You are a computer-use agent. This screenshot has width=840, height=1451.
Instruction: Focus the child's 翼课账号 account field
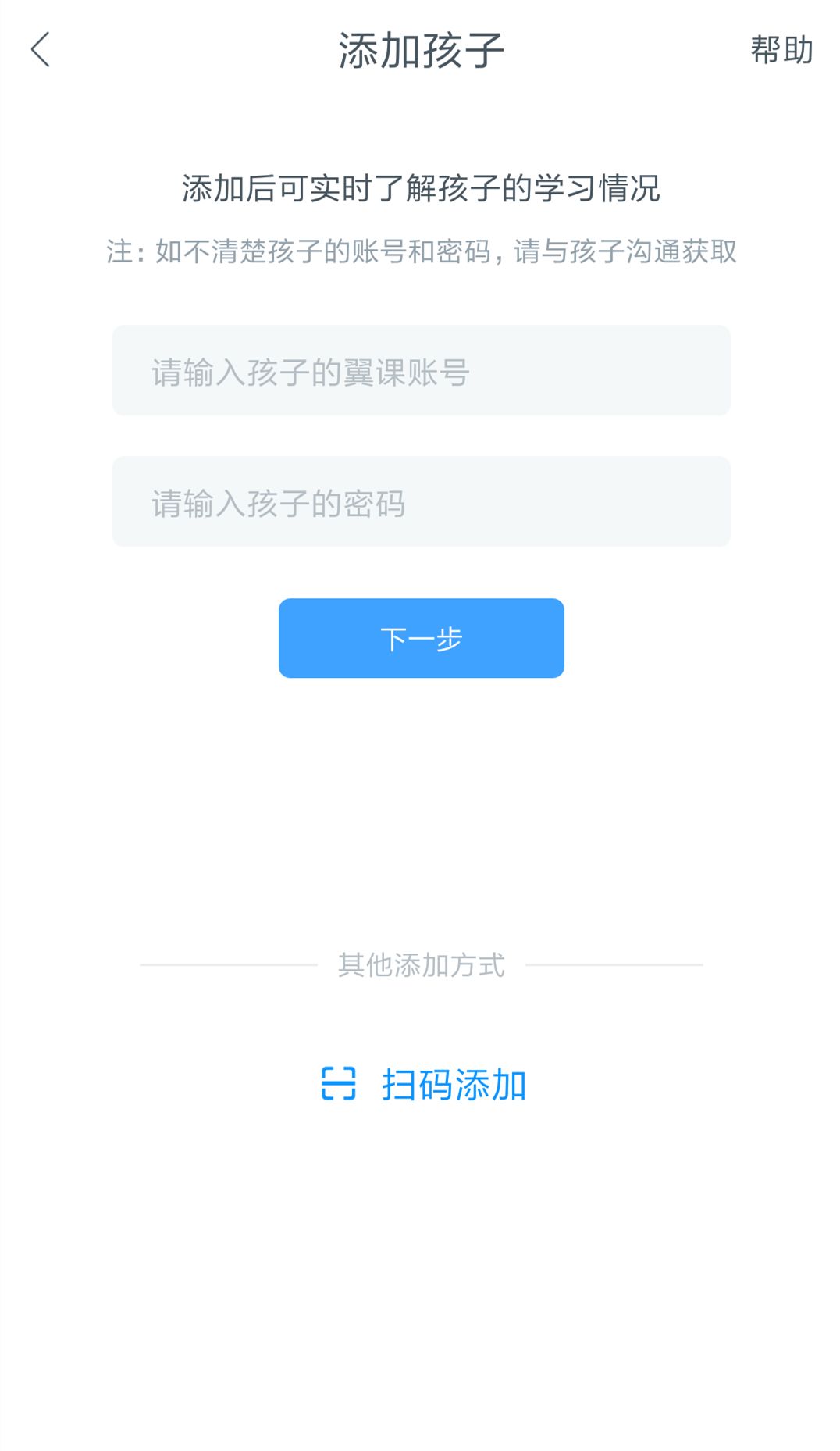coord(422,370)
